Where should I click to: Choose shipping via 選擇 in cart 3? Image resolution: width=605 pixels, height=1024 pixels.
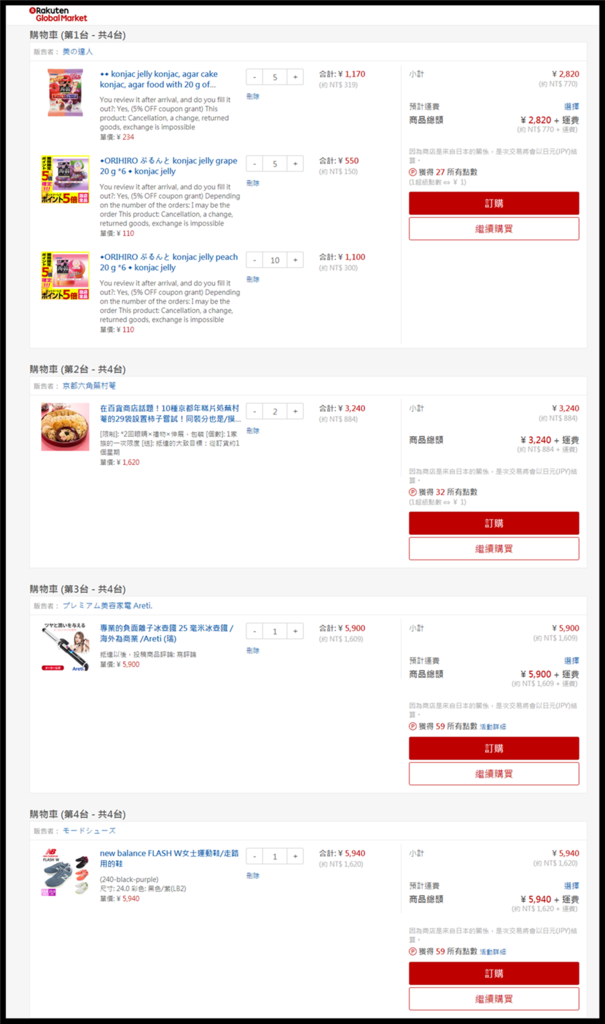(x=571, y=661)
